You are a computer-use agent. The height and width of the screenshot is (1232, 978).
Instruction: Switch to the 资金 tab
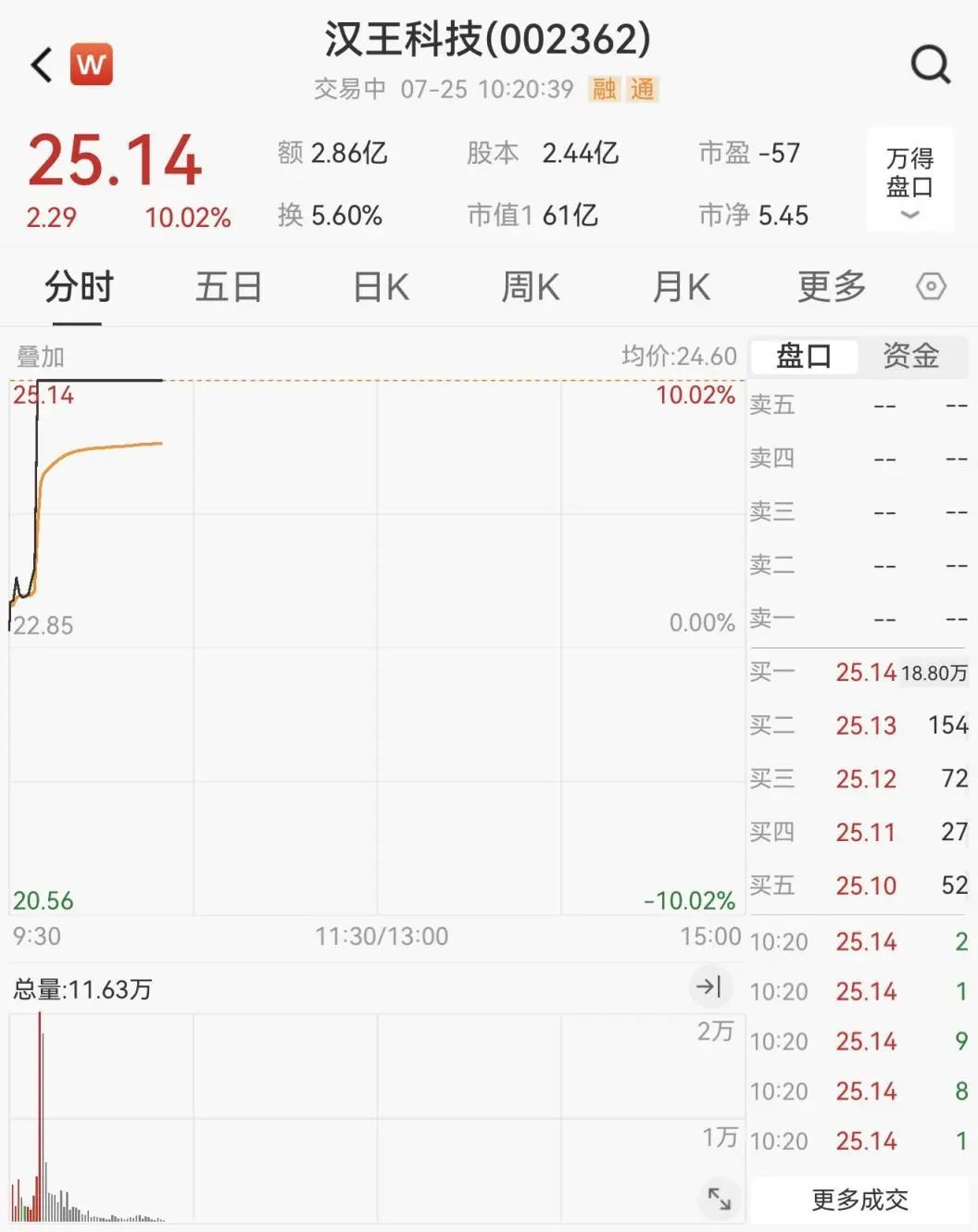[910, 356]
